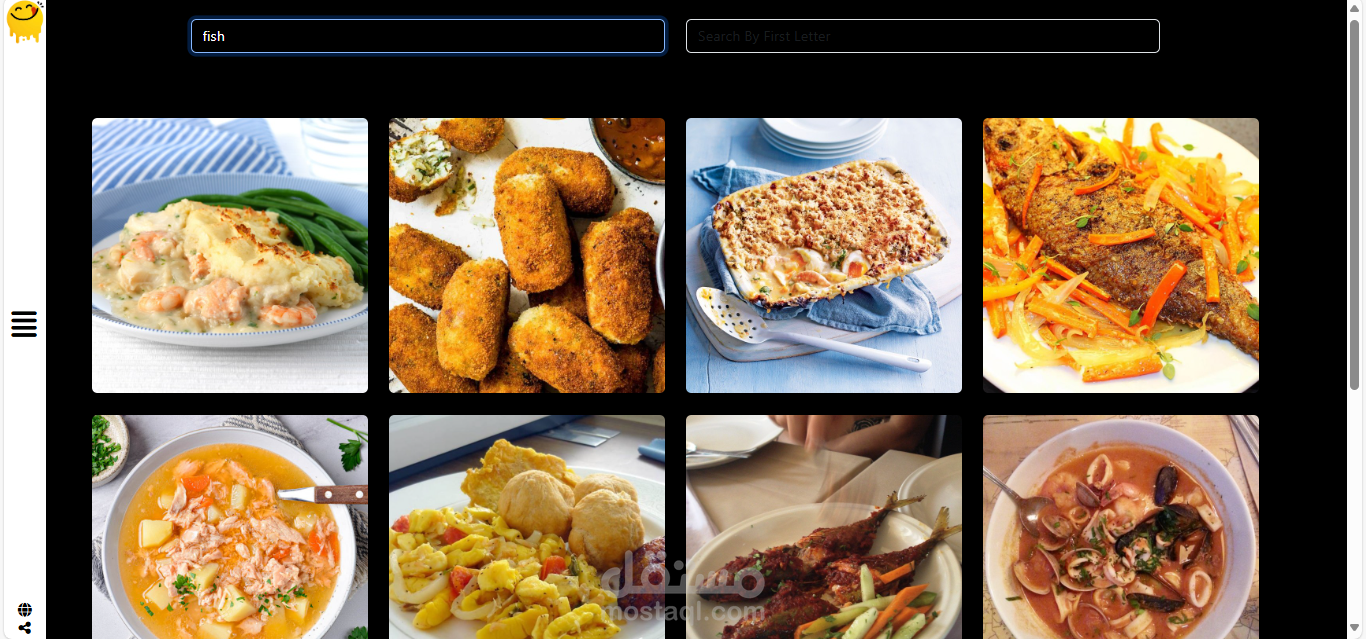Tap the Search By First Letter field

pos(922,36)
